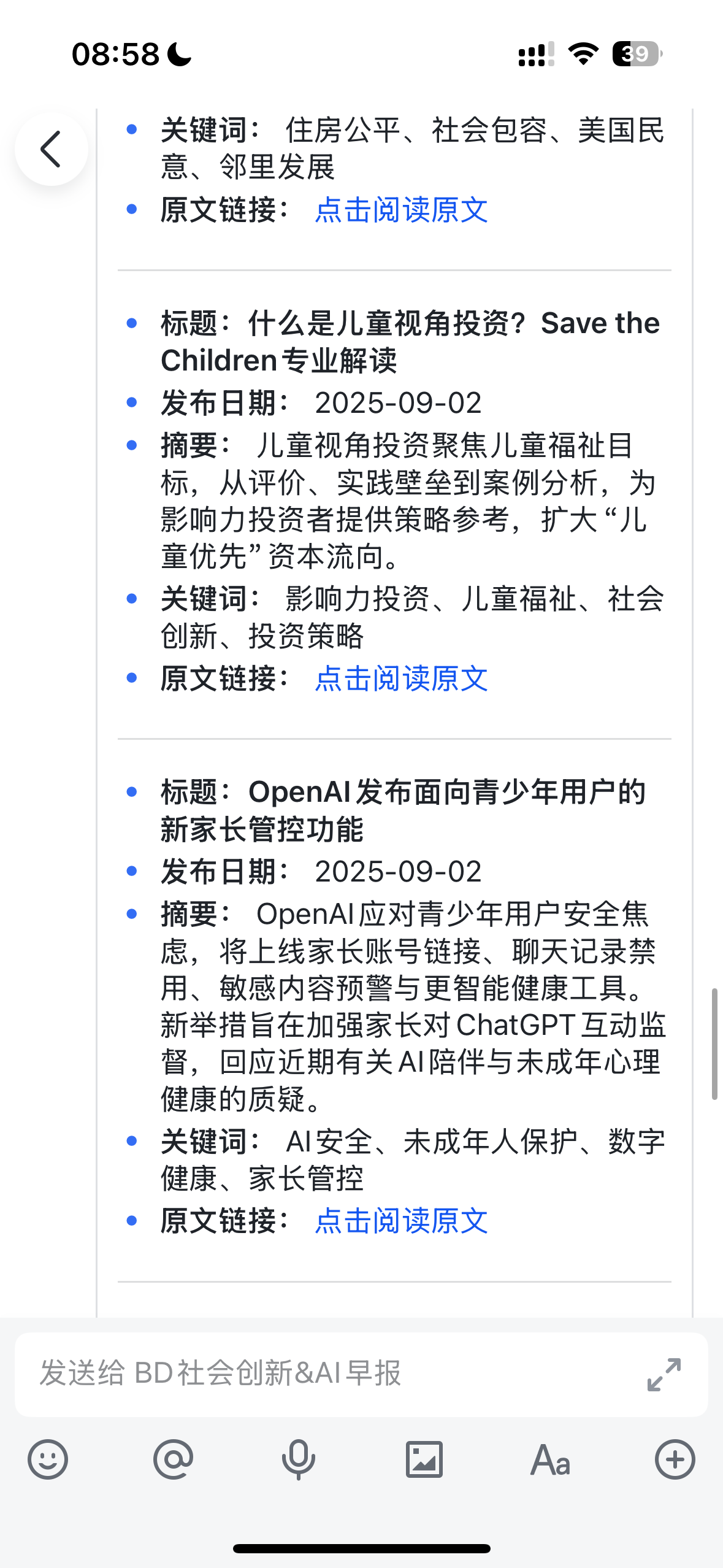Viewport: 723px width, 1568px height.
Task: Open the original link for the Save the Children article
Action: (401, 679)
